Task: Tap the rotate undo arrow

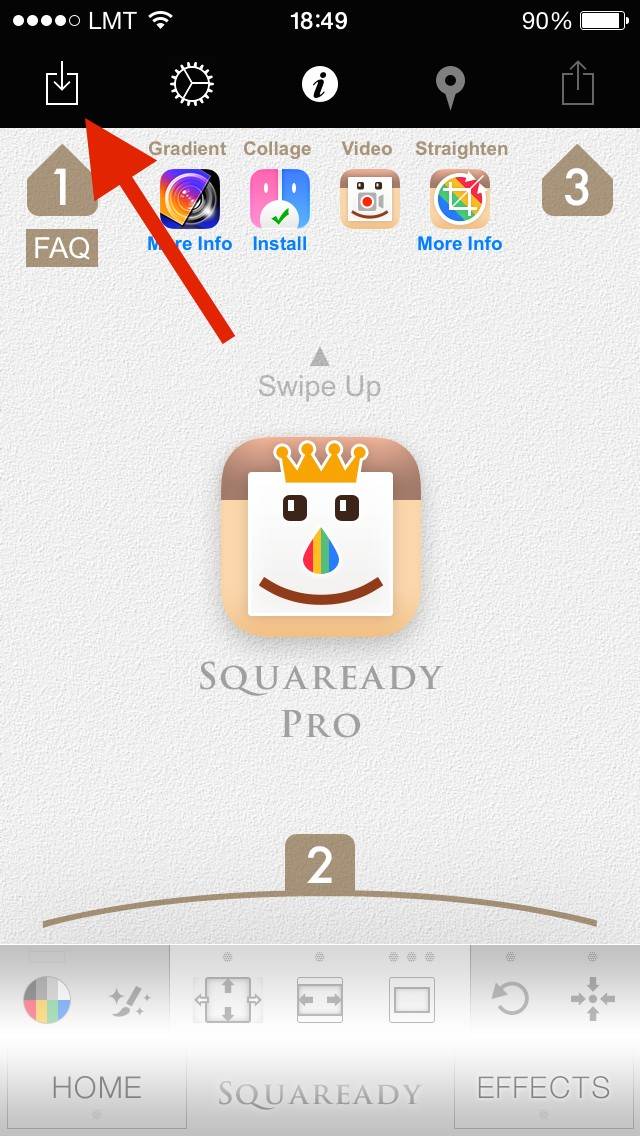Action: tap(510, 1000)
